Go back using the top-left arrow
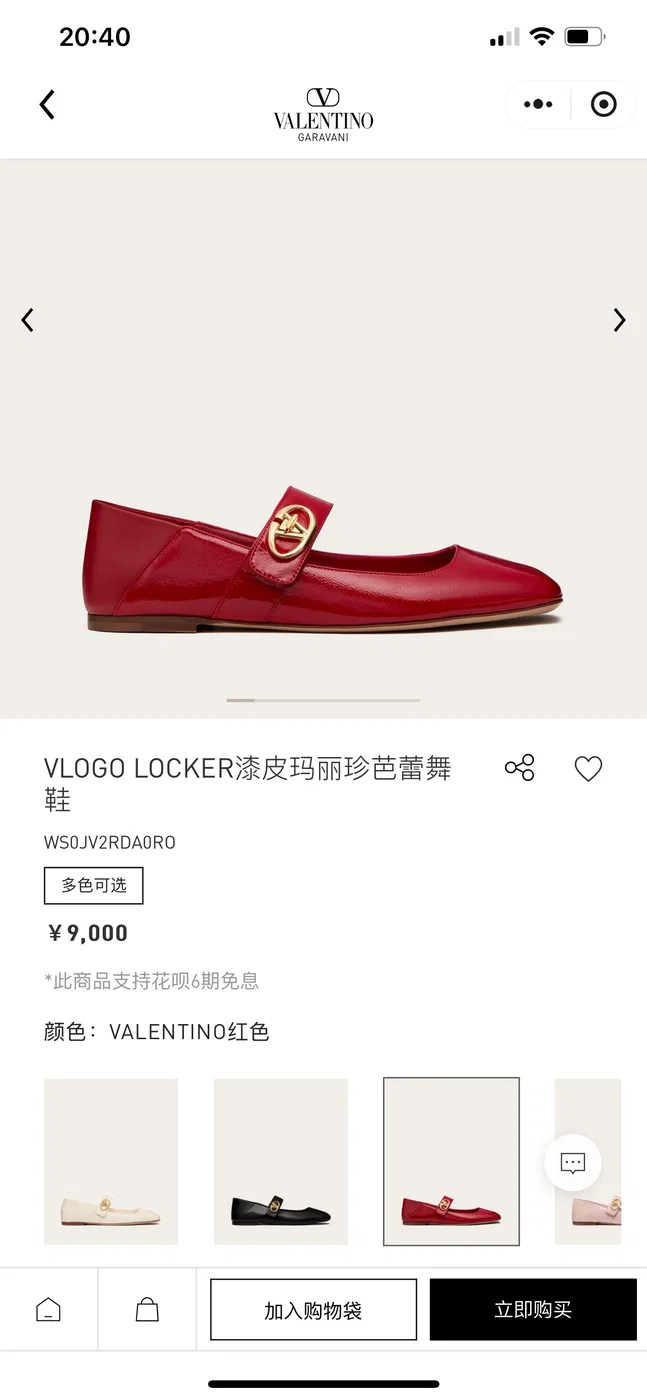This screenshot has height=1400, width=647. point(47,105)
